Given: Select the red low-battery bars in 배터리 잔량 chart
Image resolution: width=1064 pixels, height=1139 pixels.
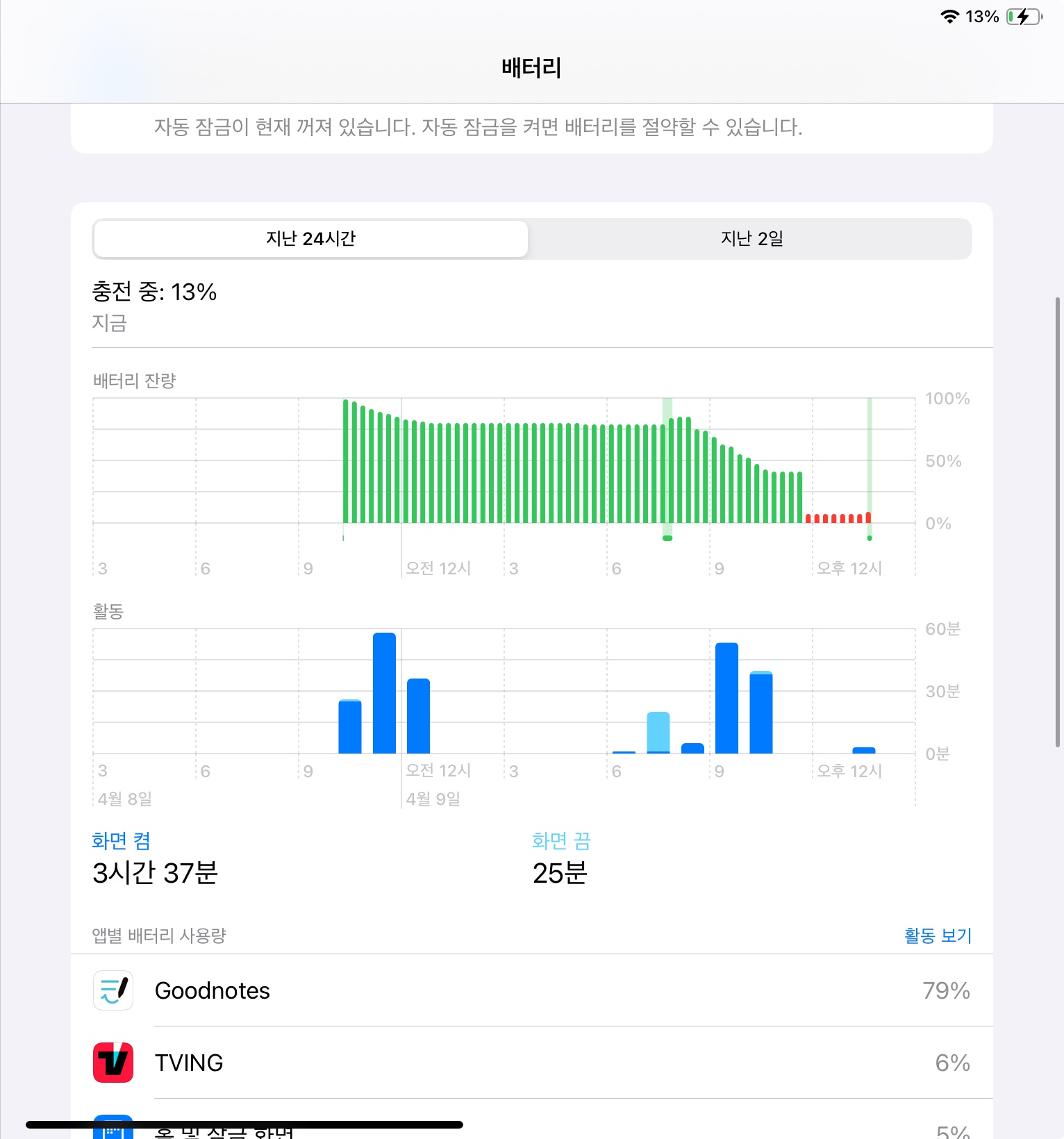Looking at the screenshot, I should 838,518.
